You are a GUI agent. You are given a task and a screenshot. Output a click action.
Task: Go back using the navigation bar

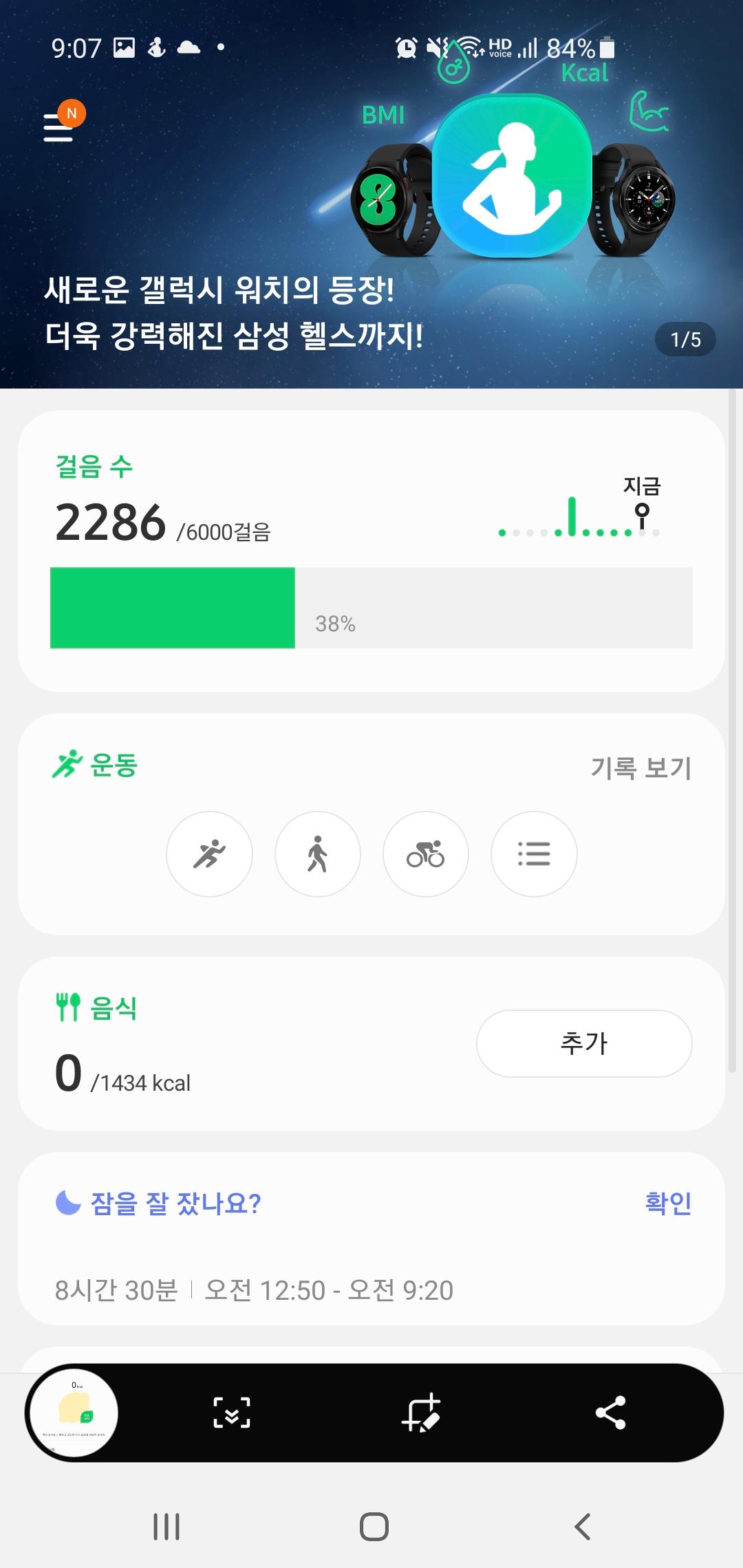click(x=582, y=1527)
